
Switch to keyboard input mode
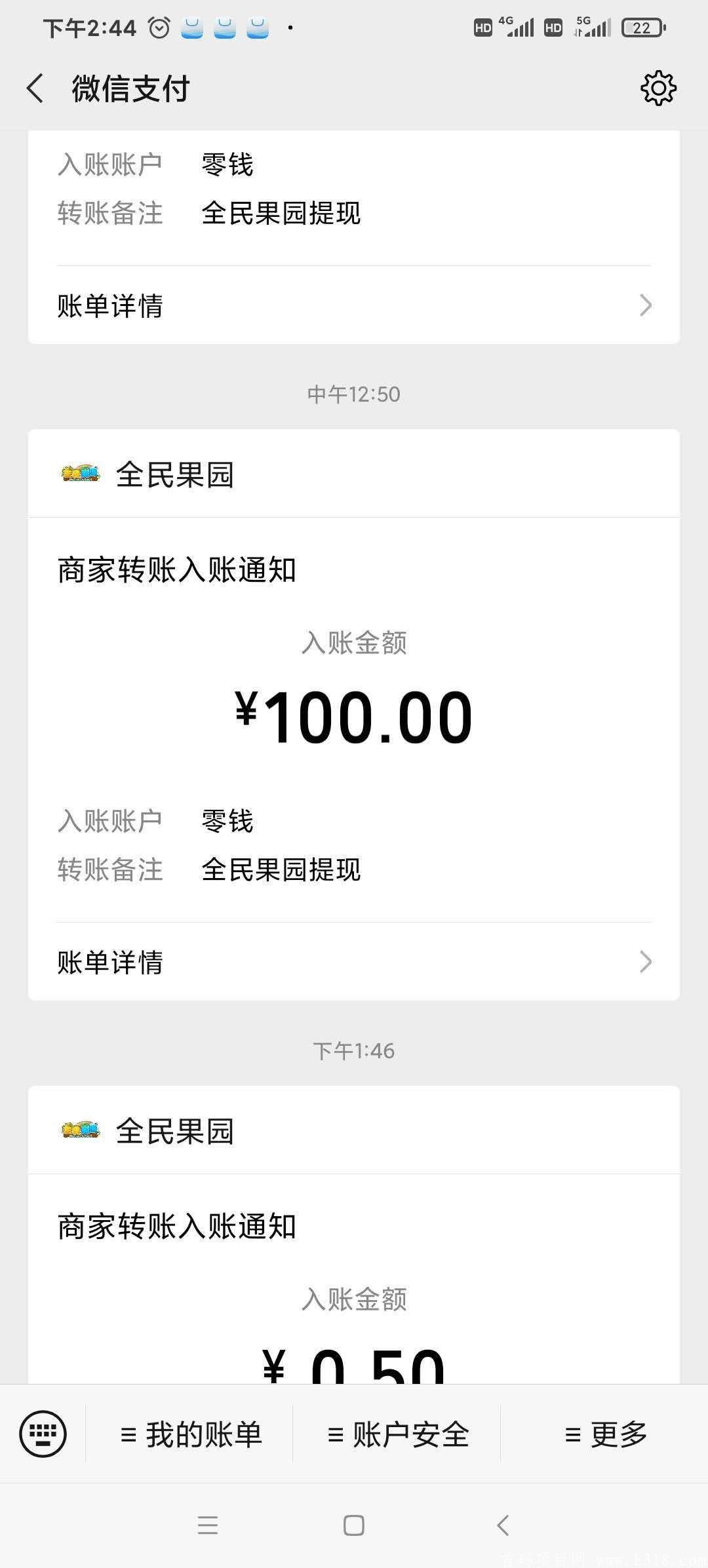pos(43,1433)
